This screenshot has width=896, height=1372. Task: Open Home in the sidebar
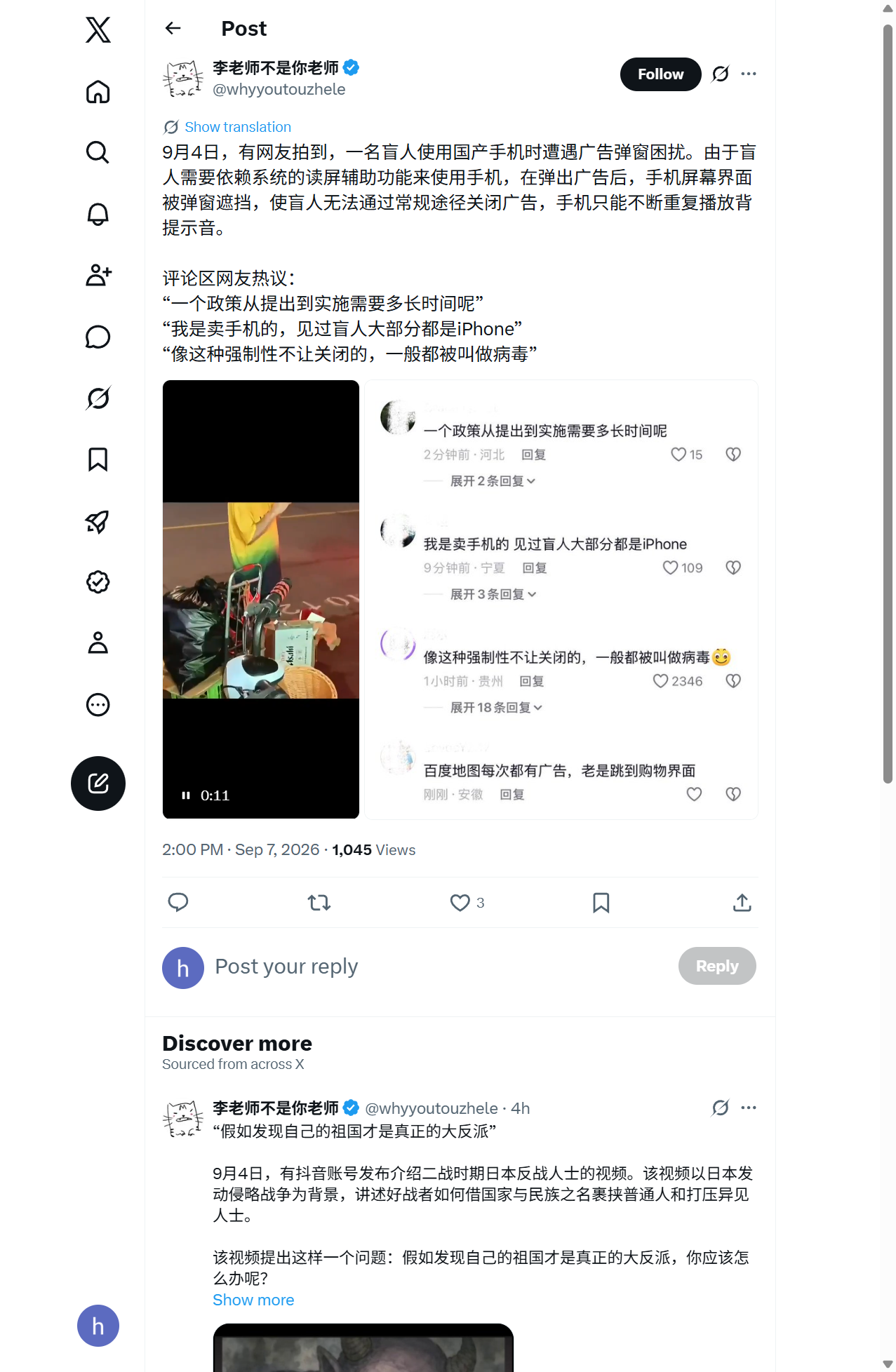(98, 92)
